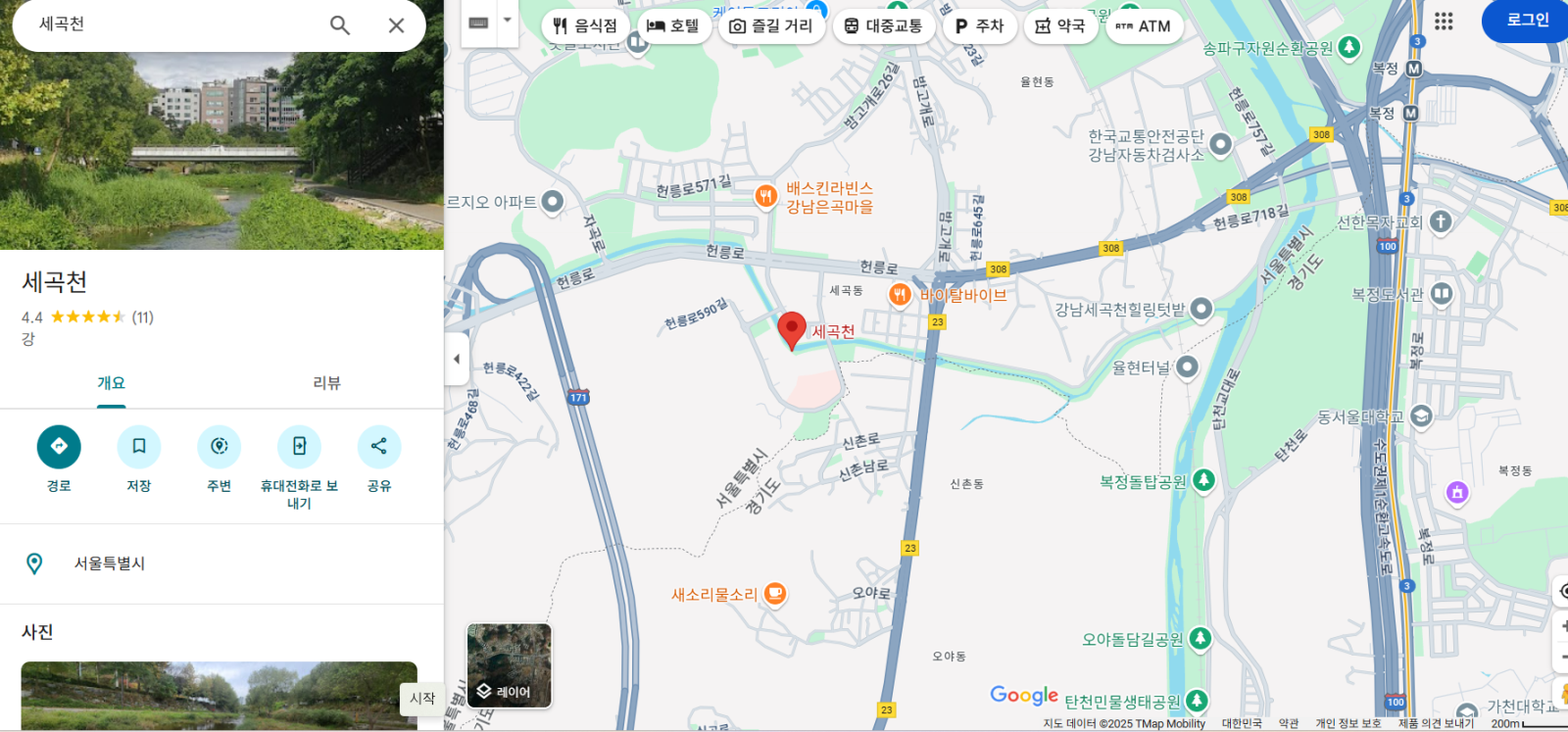Viewport: 1568px width, 732px height.
Task: Get directions with the 경로 button
Action: (x=59, y=447)
